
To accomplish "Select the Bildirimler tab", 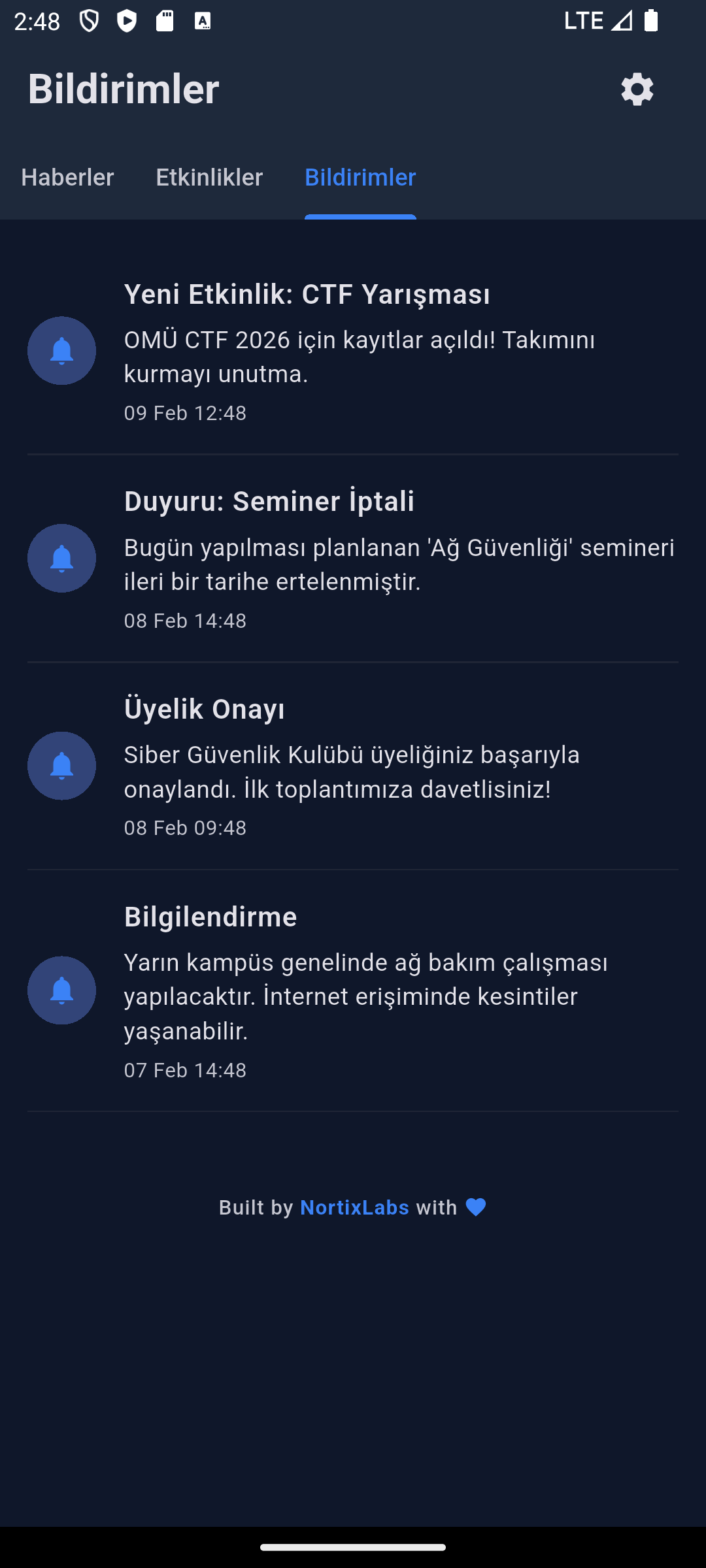I will 360,177.
